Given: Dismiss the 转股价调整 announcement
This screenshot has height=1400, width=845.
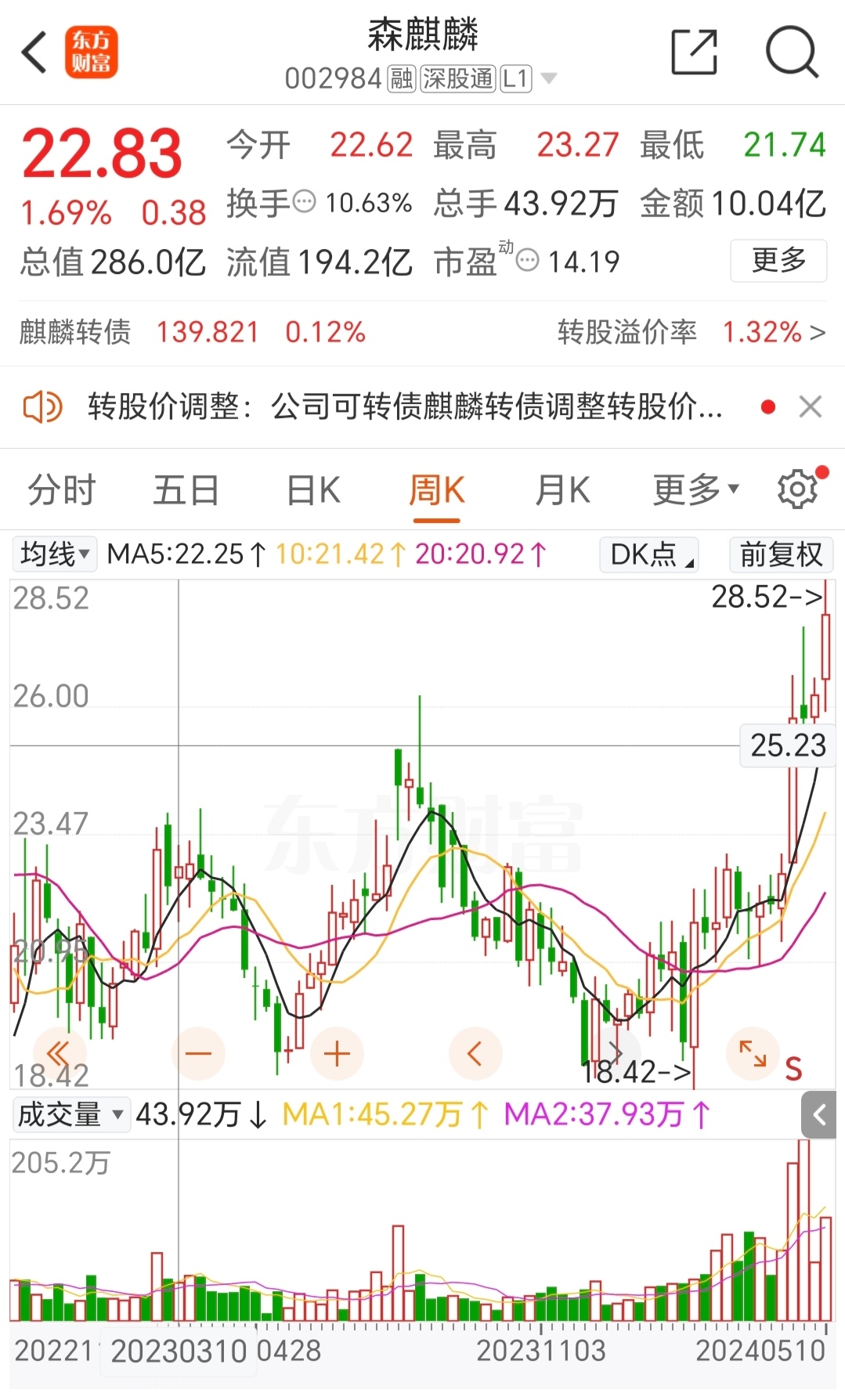Looking at the screenshot, I should point(811,407).
